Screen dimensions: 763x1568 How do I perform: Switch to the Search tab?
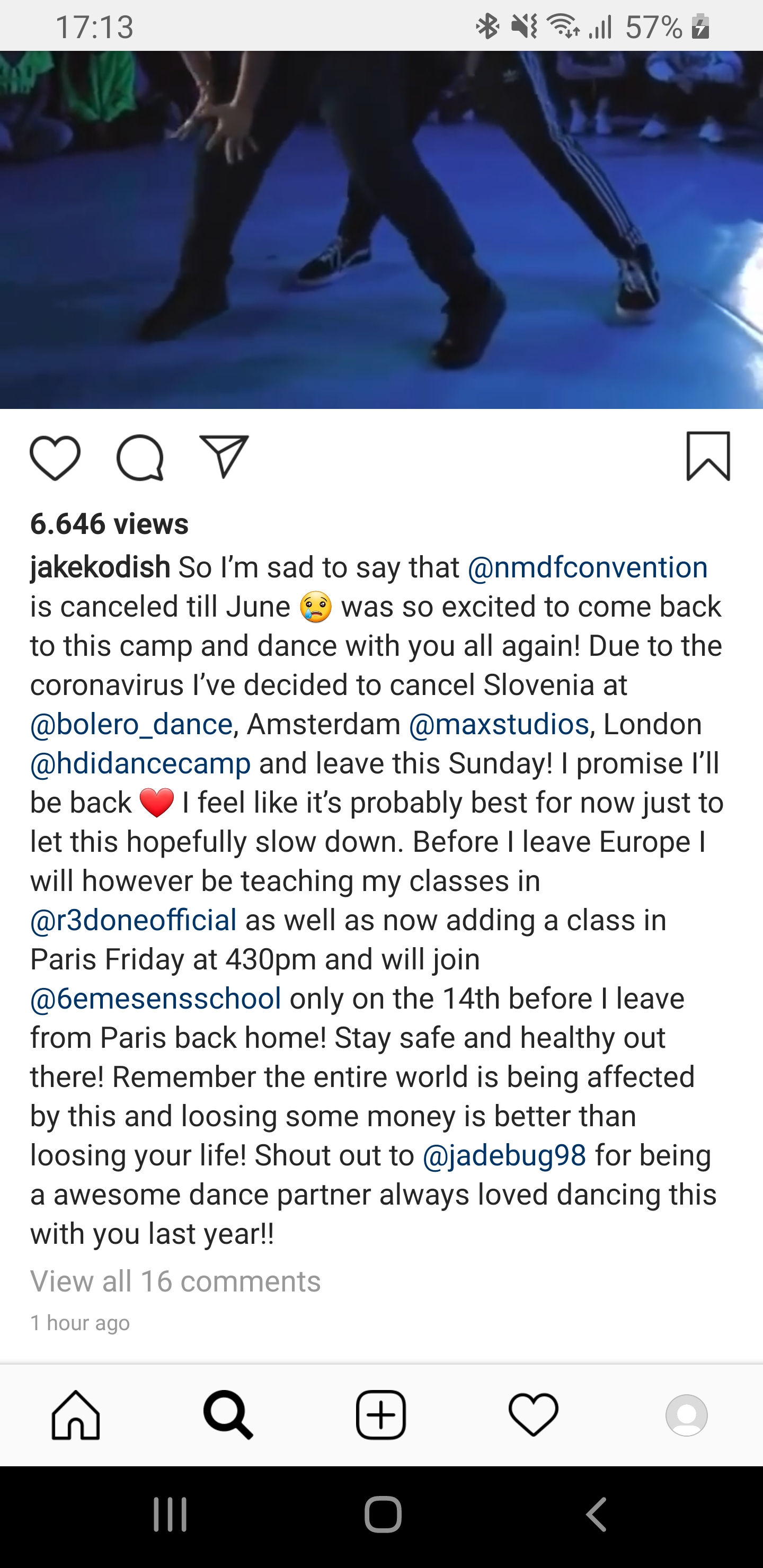228,1414
